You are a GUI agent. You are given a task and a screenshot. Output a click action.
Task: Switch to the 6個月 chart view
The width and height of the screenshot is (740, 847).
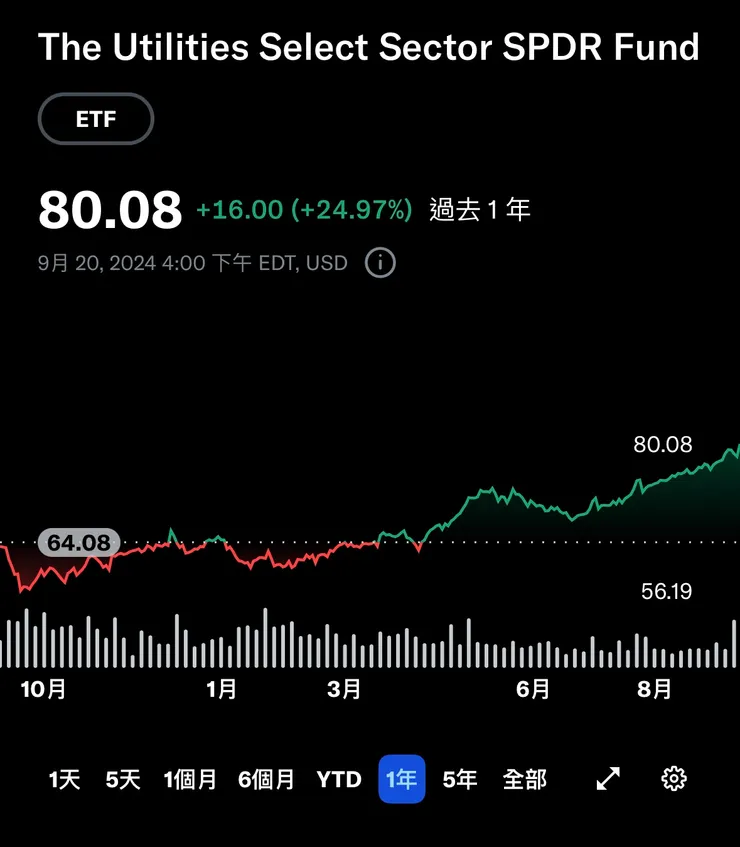click(x=267, y=779)
